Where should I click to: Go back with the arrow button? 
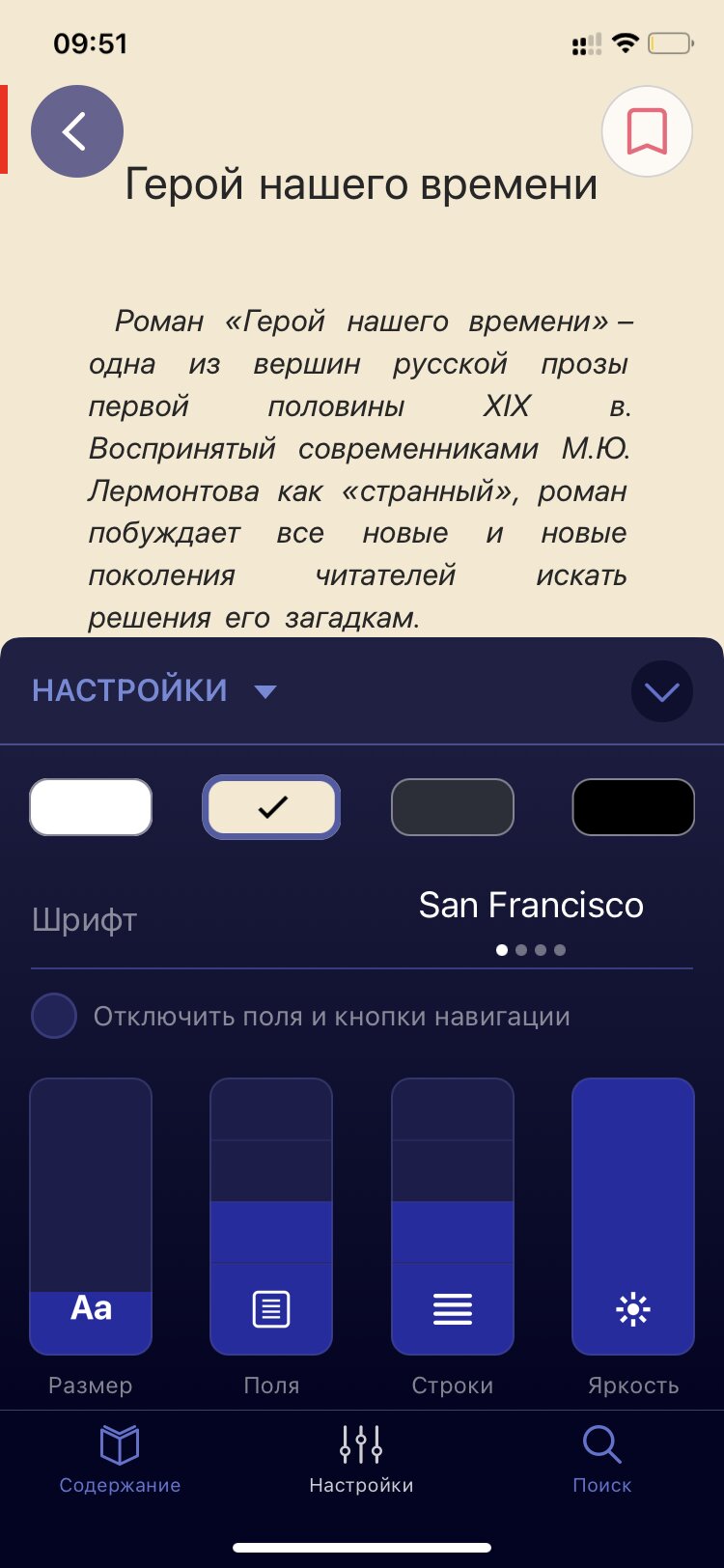[x=77, y=131]
